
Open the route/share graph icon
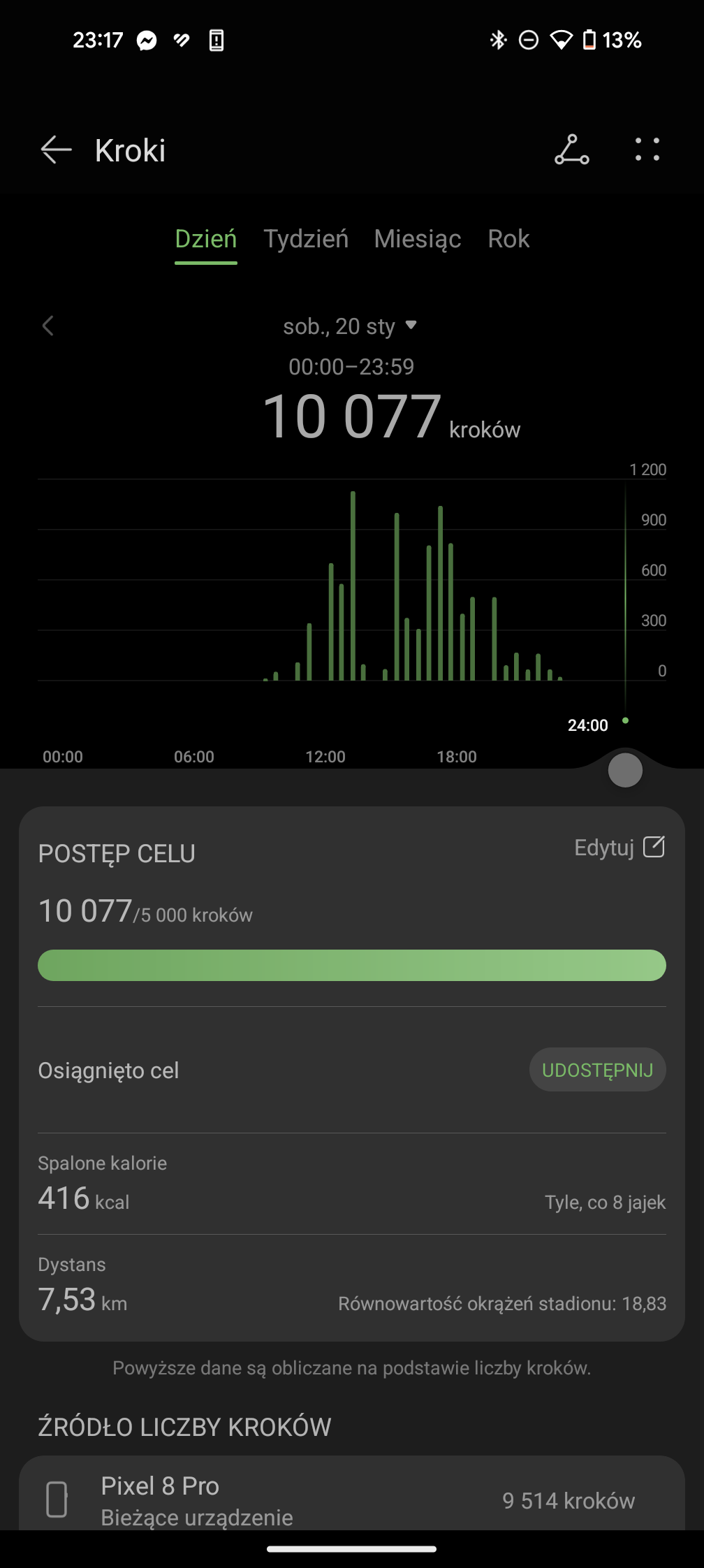tap(572, 150)
